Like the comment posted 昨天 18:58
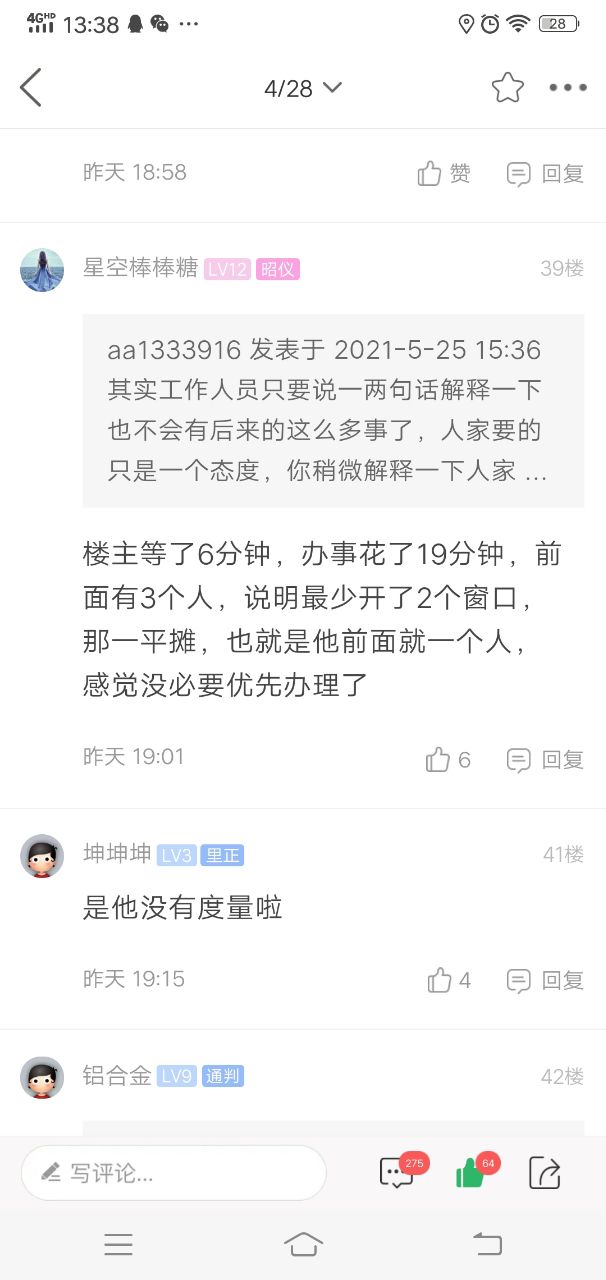 pyautogui.click(x=444, y=173)
